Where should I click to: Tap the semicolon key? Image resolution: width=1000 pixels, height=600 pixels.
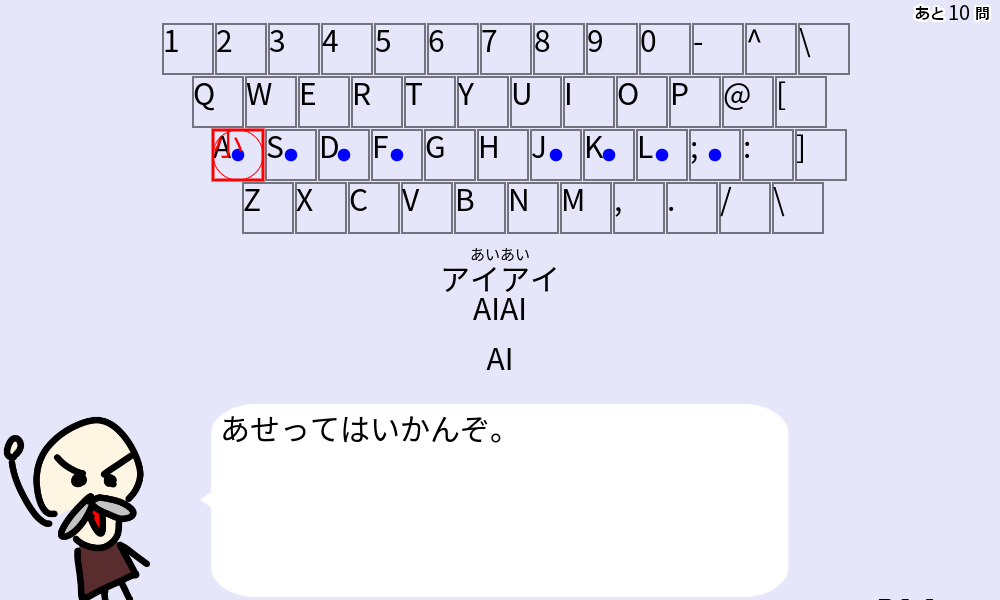715,155
